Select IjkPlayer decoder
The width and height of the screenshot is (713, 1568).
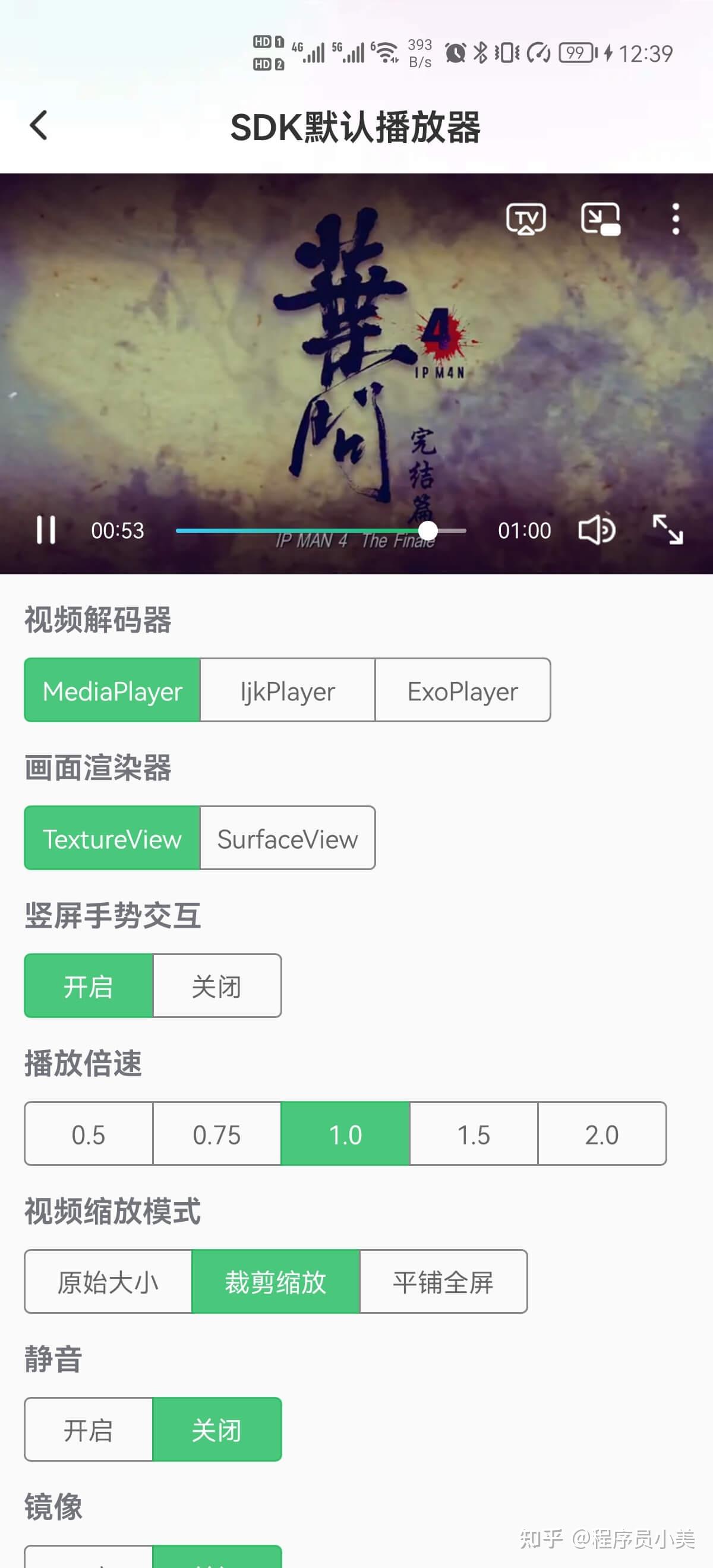pyautogui.click(x=288, y=690)
